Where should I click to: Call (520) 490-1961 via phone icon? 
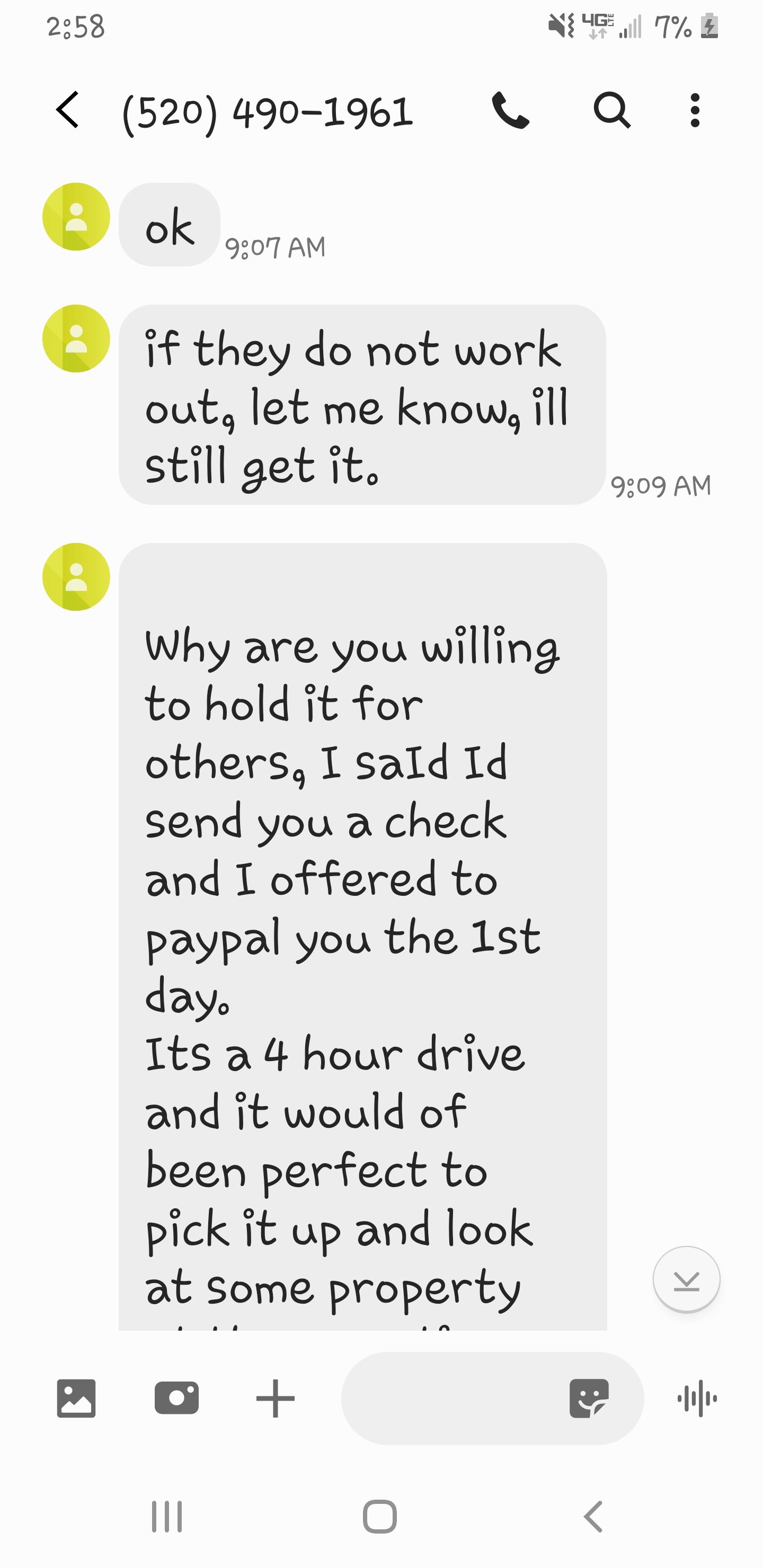[510, 110]
